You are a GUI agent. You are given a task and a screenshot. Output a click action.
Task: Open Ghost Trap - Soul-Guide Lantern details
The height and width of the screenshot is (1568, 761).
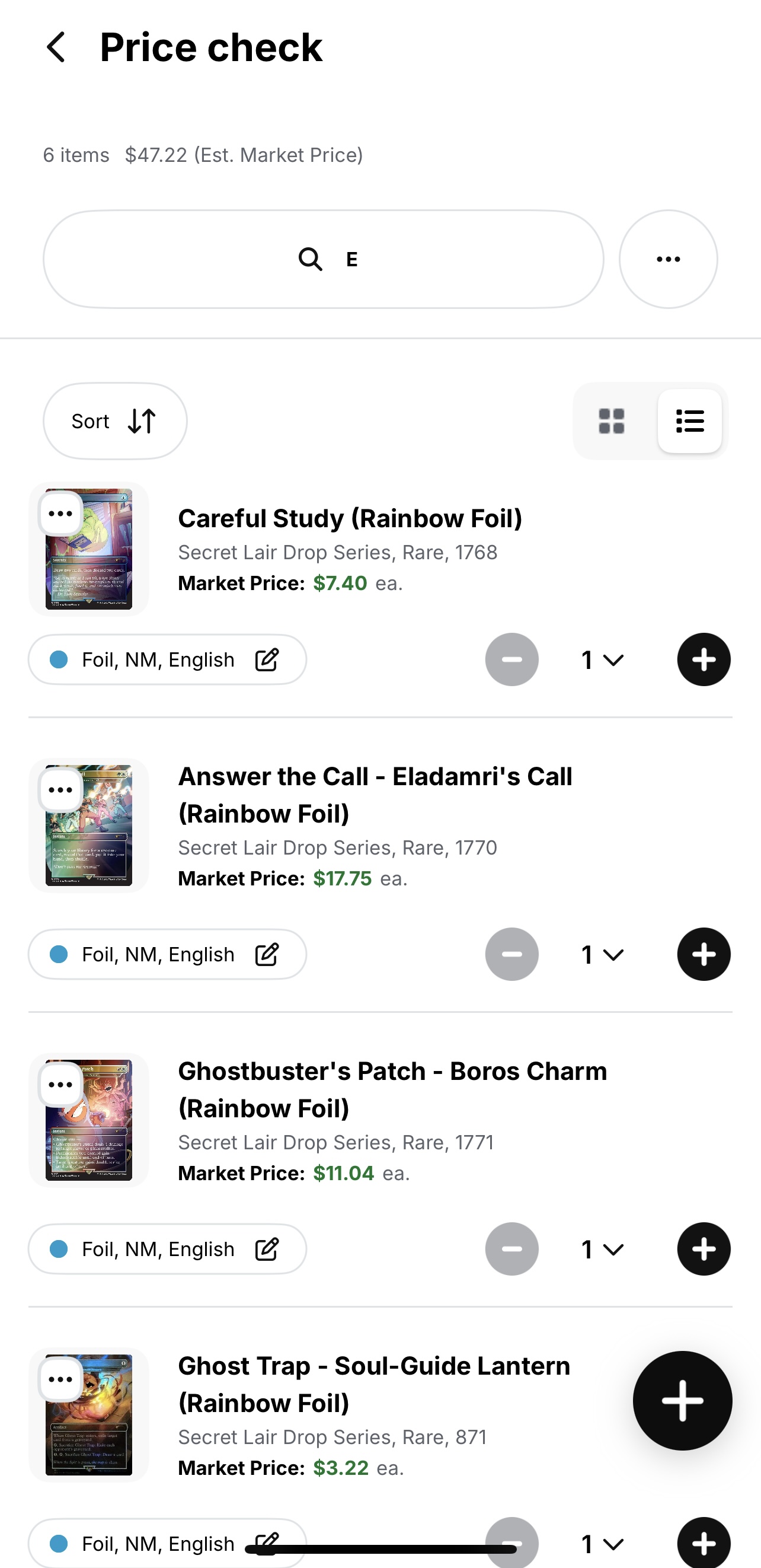click(374, 1384)
